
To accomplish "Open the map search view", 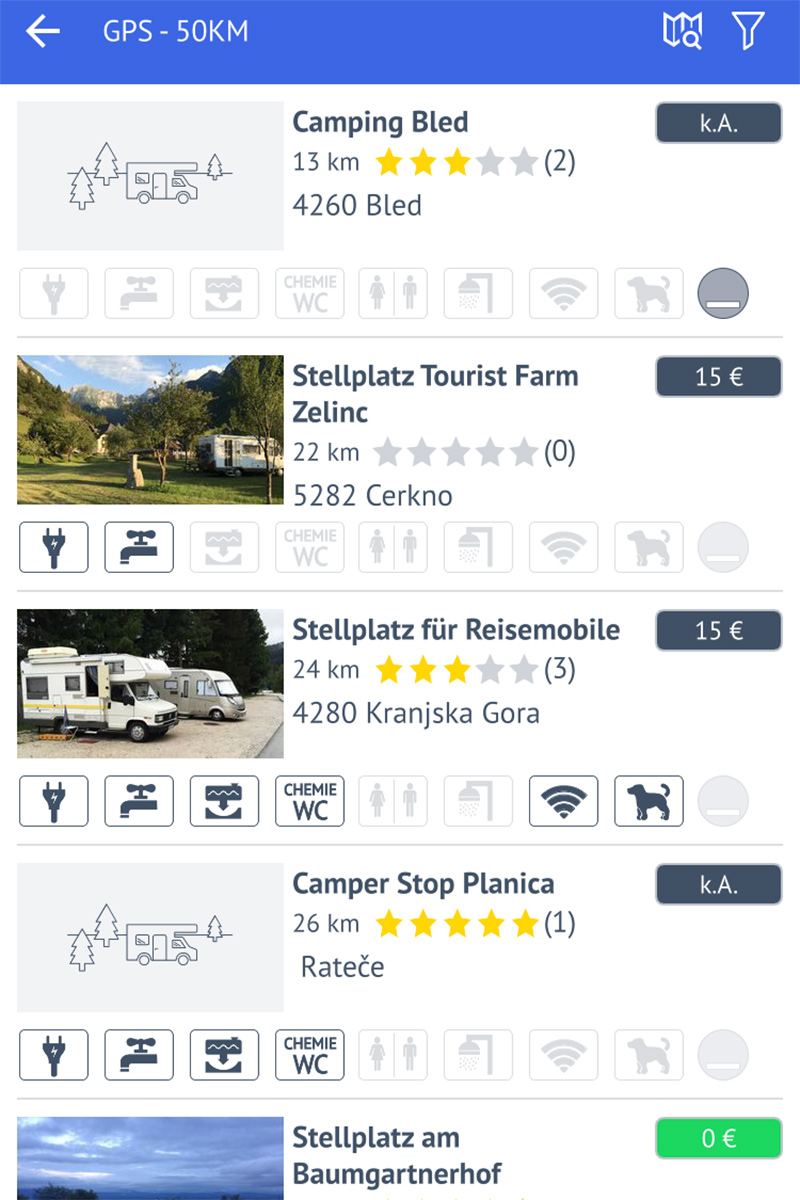I will click(x=682, y=31).
